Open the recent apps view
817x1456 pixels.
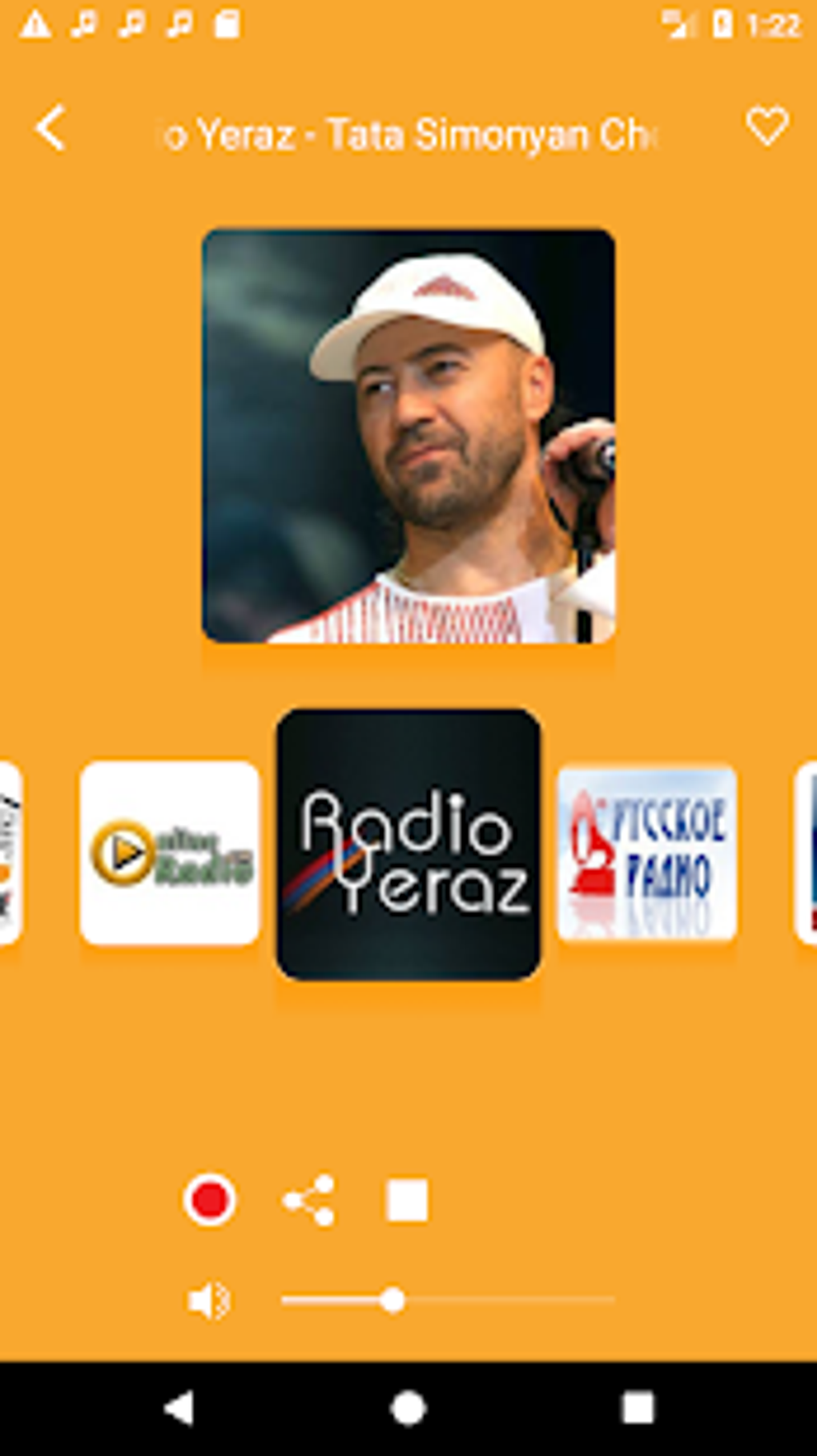point(638,1408)
